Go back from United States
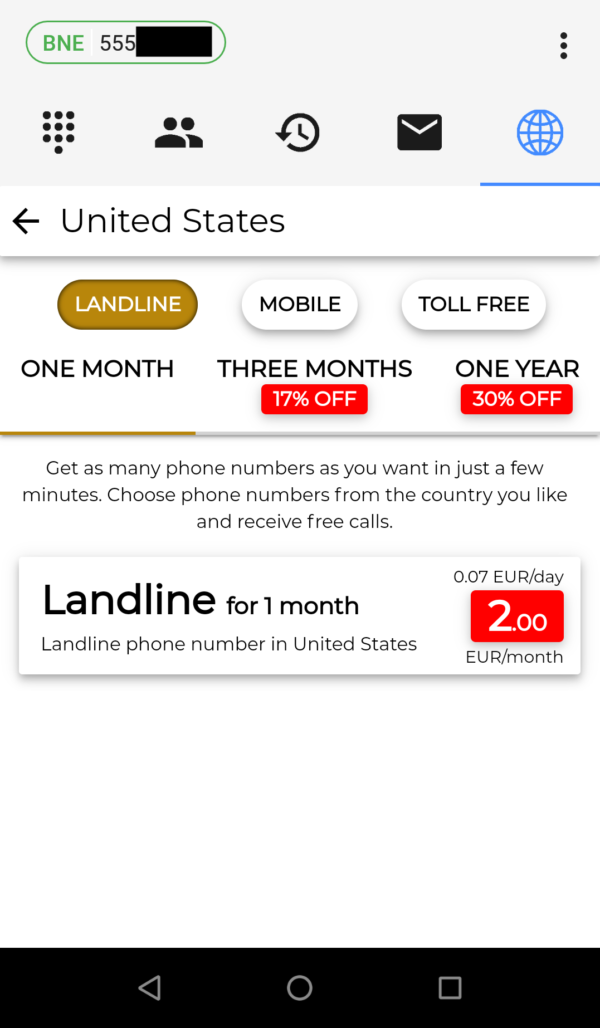This screenshot has height=1028, width=600. pyautogui.click(x=26, y=222)
